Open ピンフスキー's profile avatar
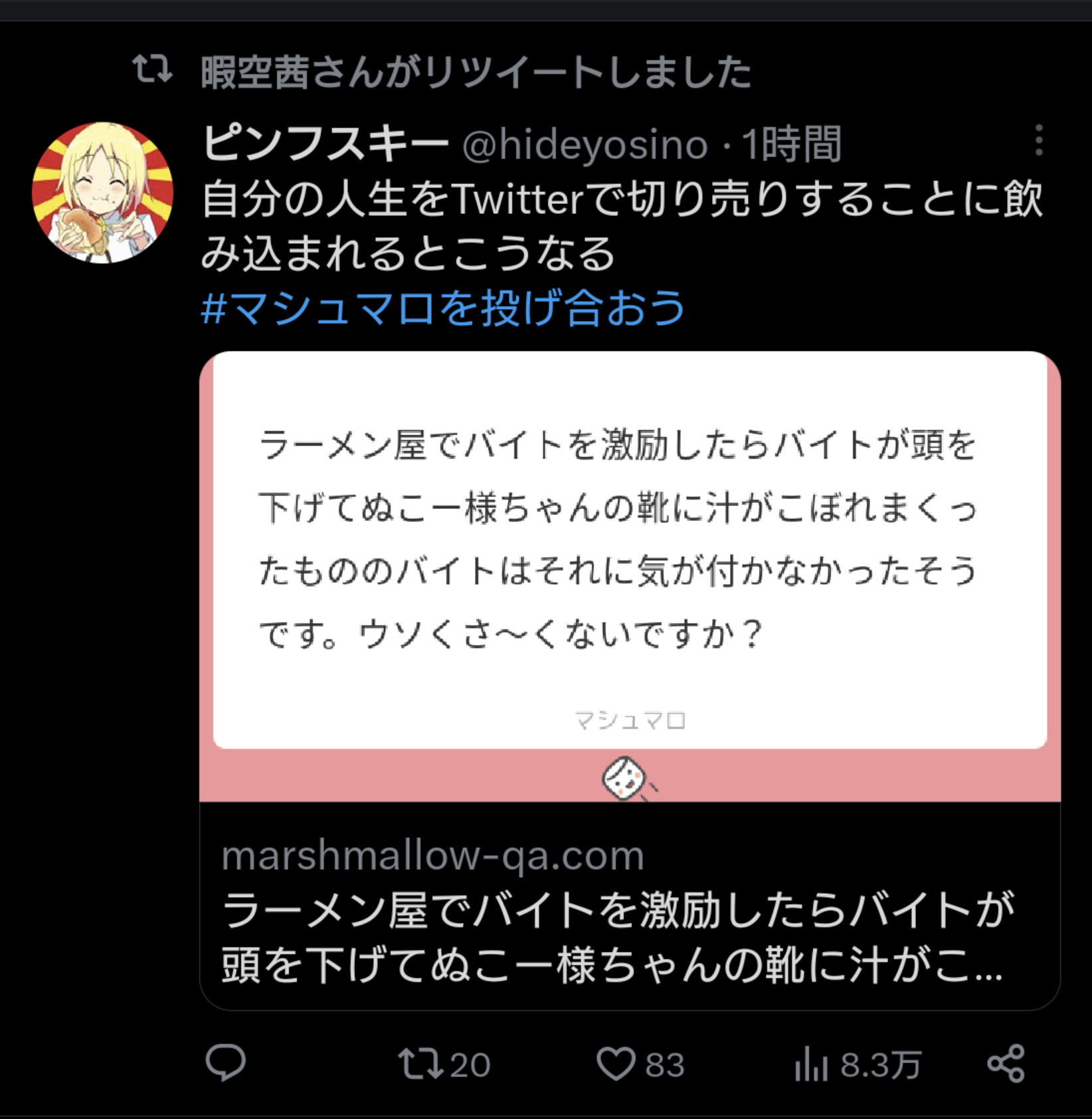Image resolution: width=1092 pixels, height=1119 pixels. point(103,193)
